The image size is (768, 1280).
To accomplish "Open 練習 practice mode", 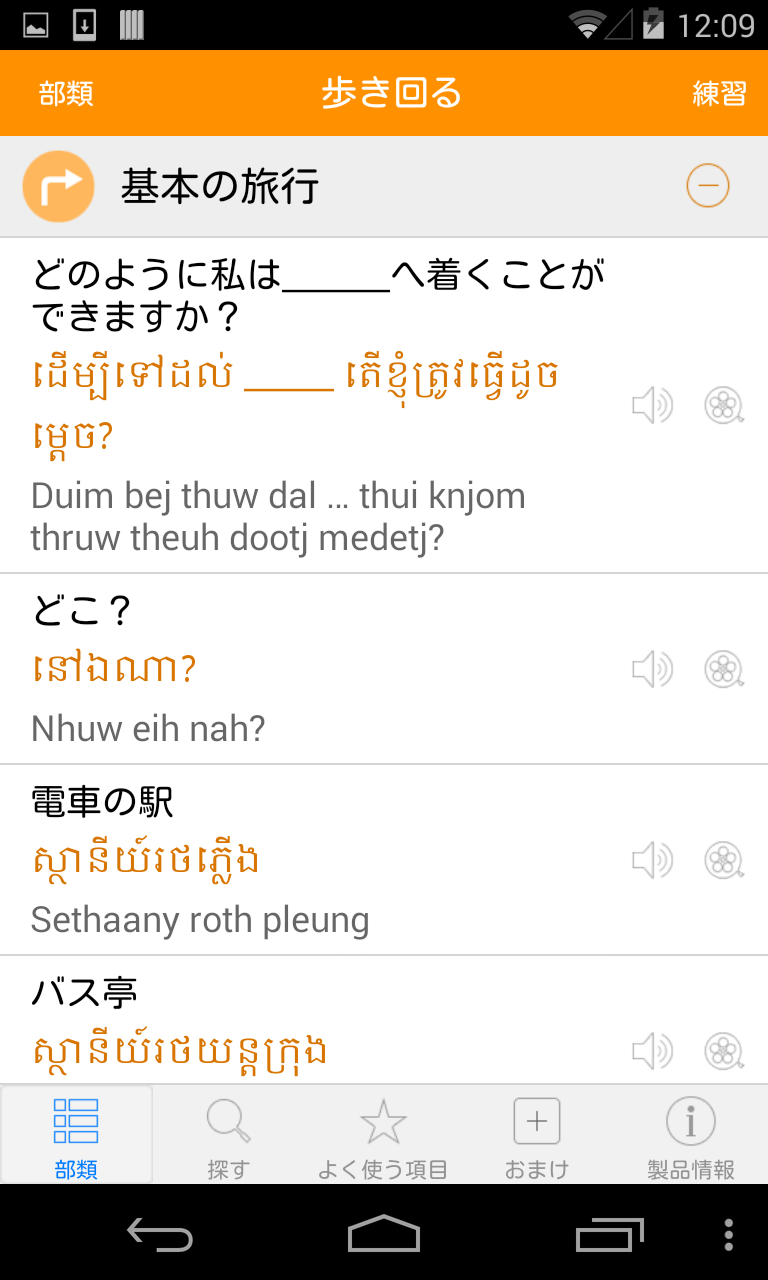I will tap(719, 93).
